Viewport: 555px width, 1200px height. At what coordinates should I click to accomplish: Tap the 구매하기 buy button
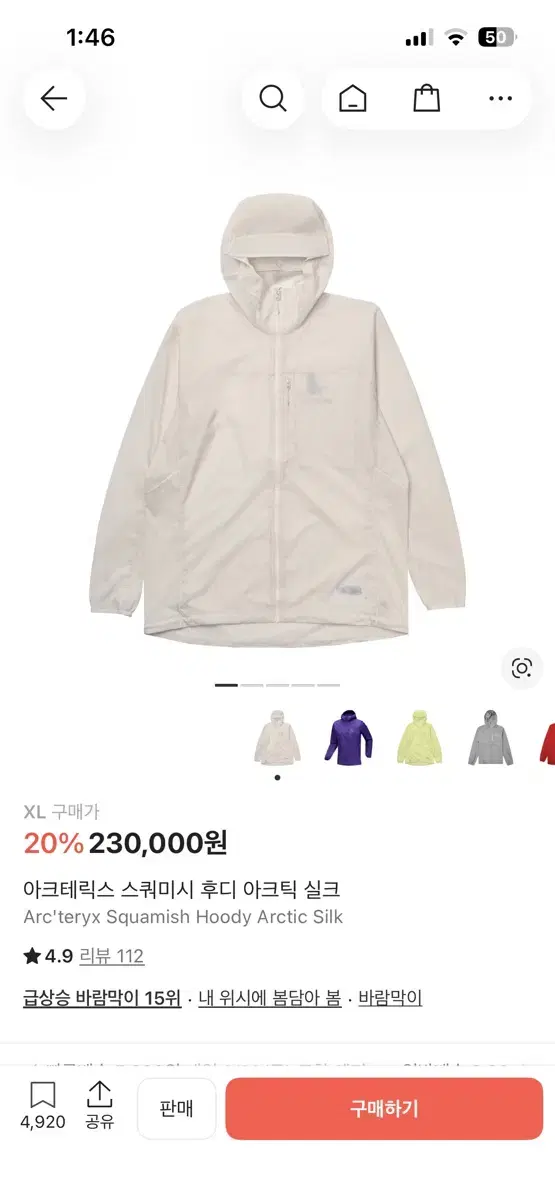pyautogui.click(x=384, y=1109)
